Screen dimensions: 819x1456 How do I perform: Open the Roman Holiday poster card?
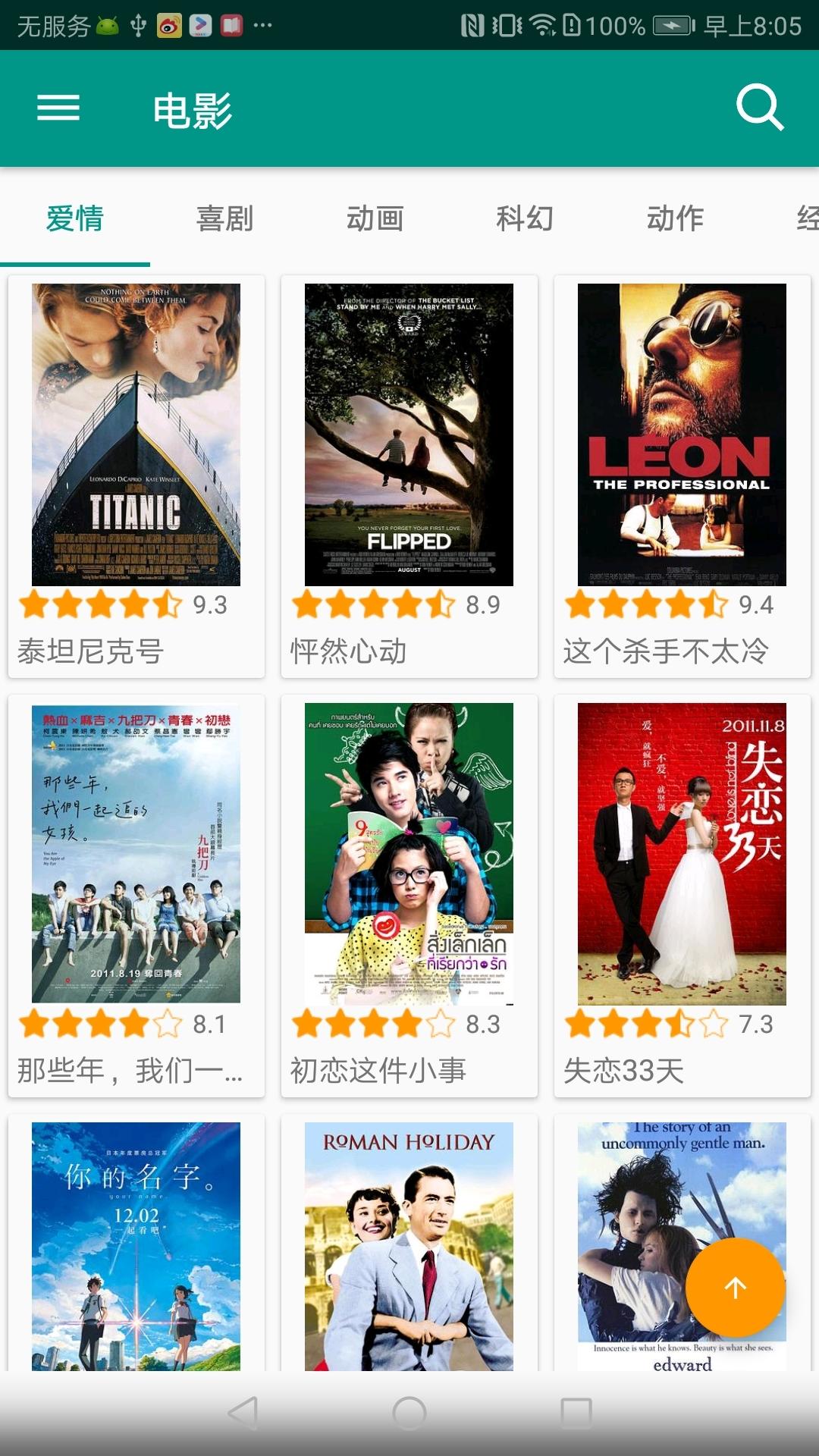tap(409, 1245)
